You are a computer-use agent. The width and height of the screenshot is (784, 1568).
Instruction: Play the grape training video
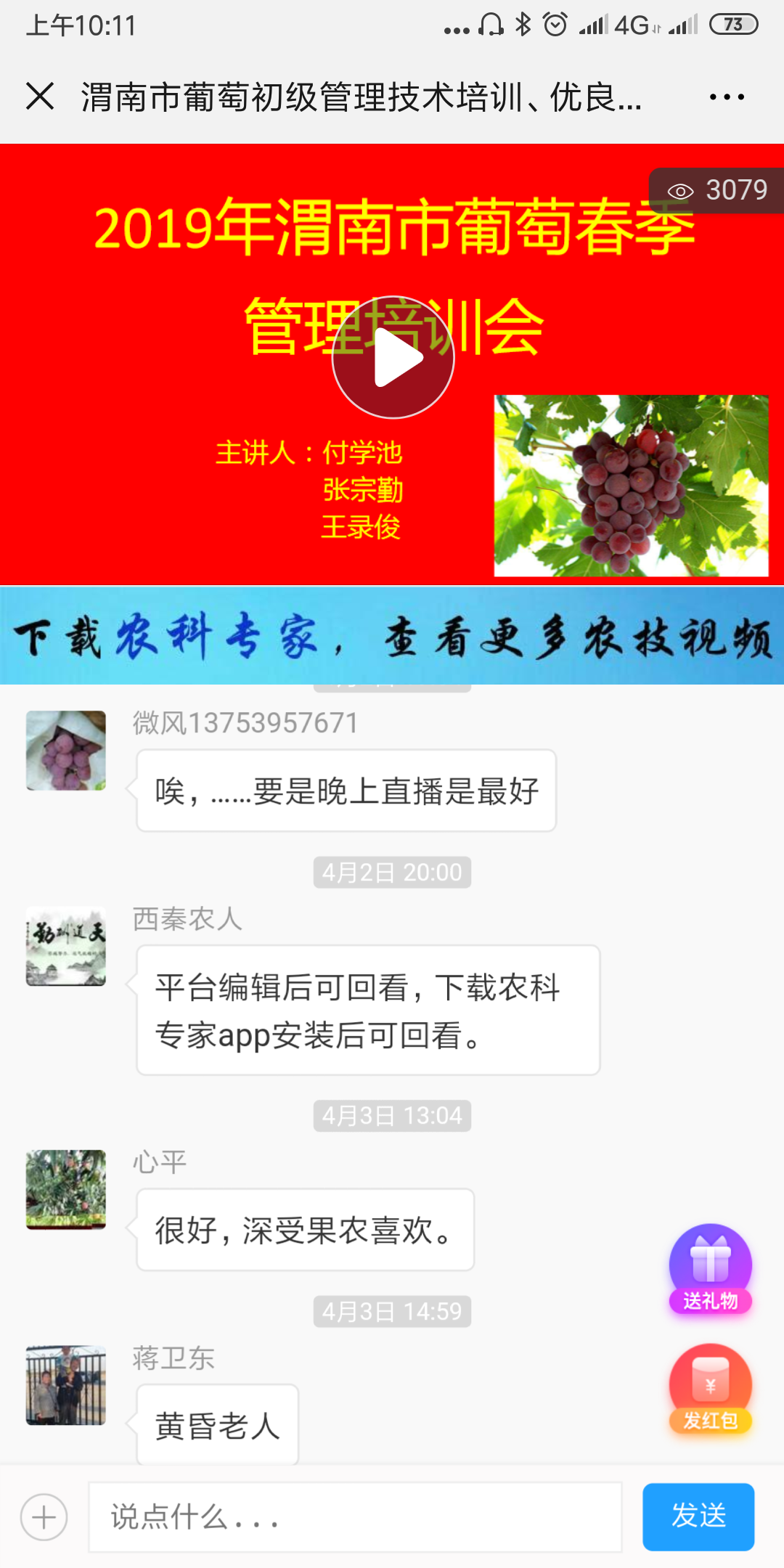tap(393, 357)
